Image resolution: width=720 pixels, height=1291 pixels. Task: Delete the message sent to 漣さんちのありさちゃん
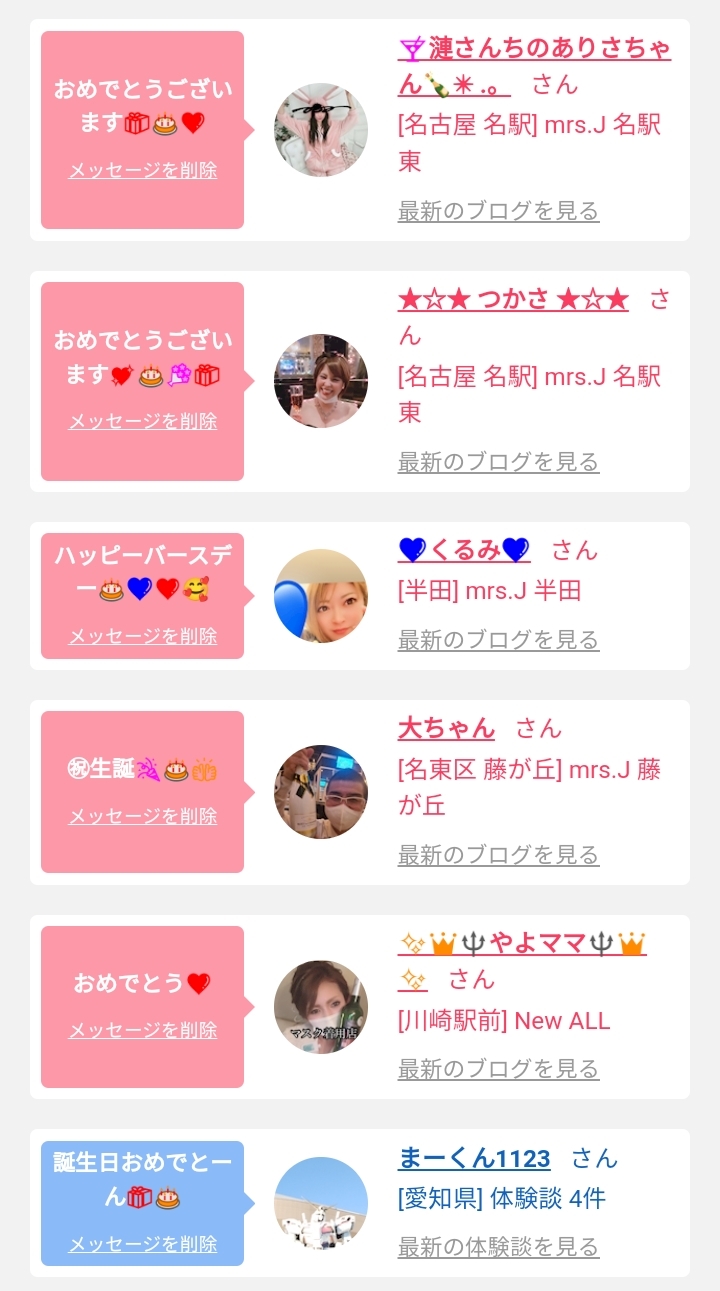(142, 170)
